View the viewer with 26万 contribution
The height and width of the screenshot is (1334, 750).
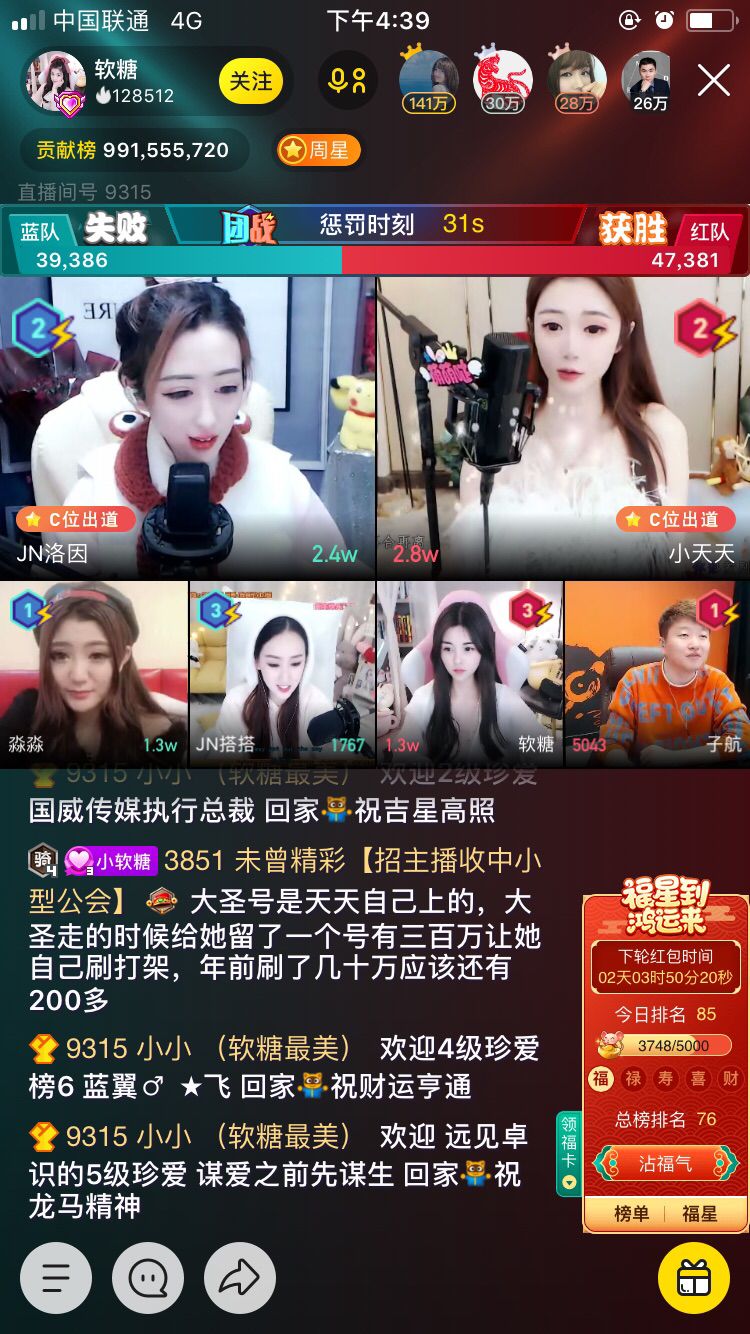pyautogui.click(x=650, y=81)
